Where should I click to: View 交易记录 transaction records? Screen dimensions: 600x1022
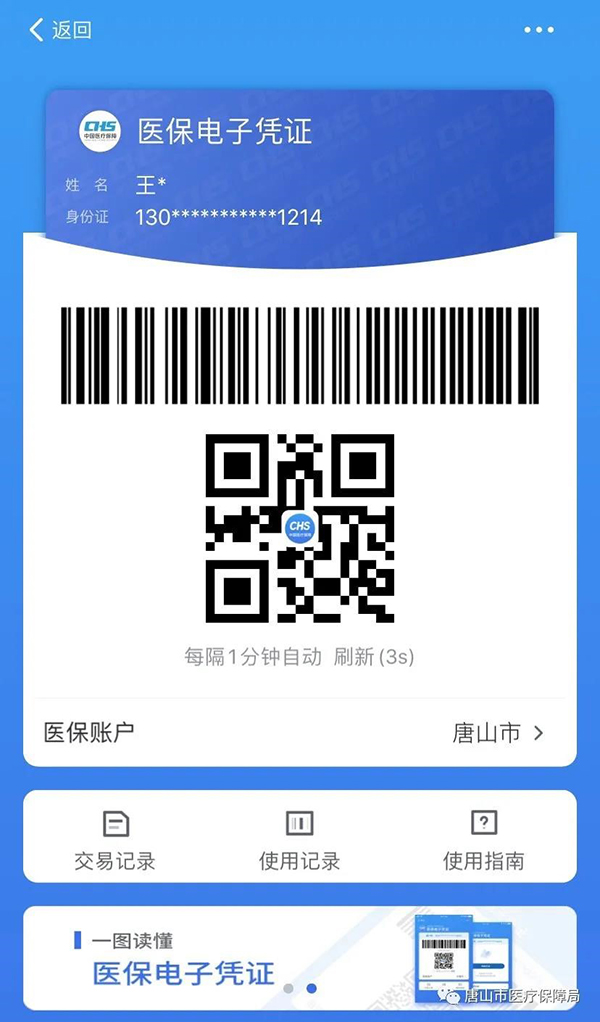point(116,839)
